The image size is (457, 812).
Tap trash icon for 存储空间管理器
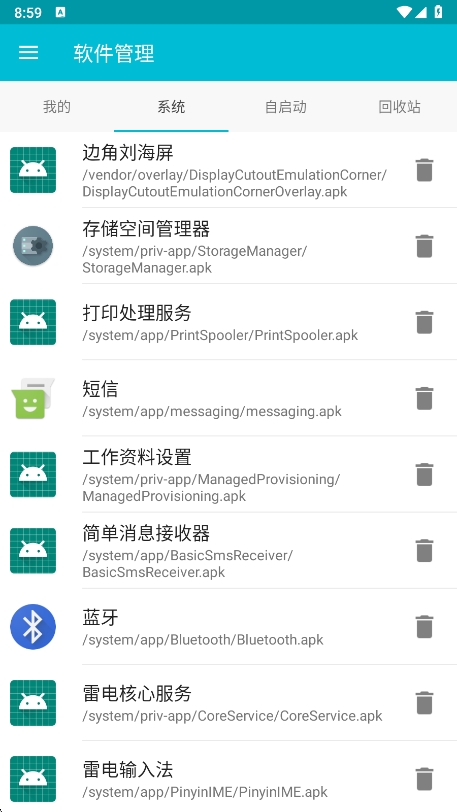click(424, 246)
